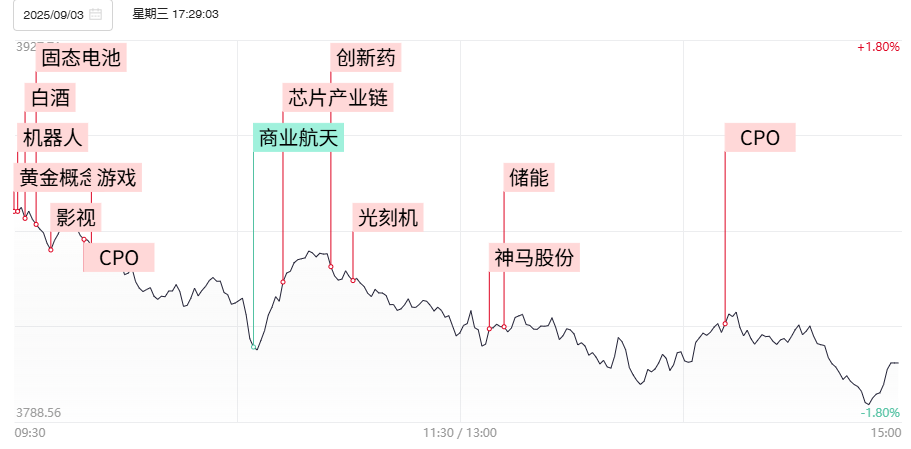Select the 光刻机 marker tag
Screen dimensions: 911x449
[x=388, y=217]
